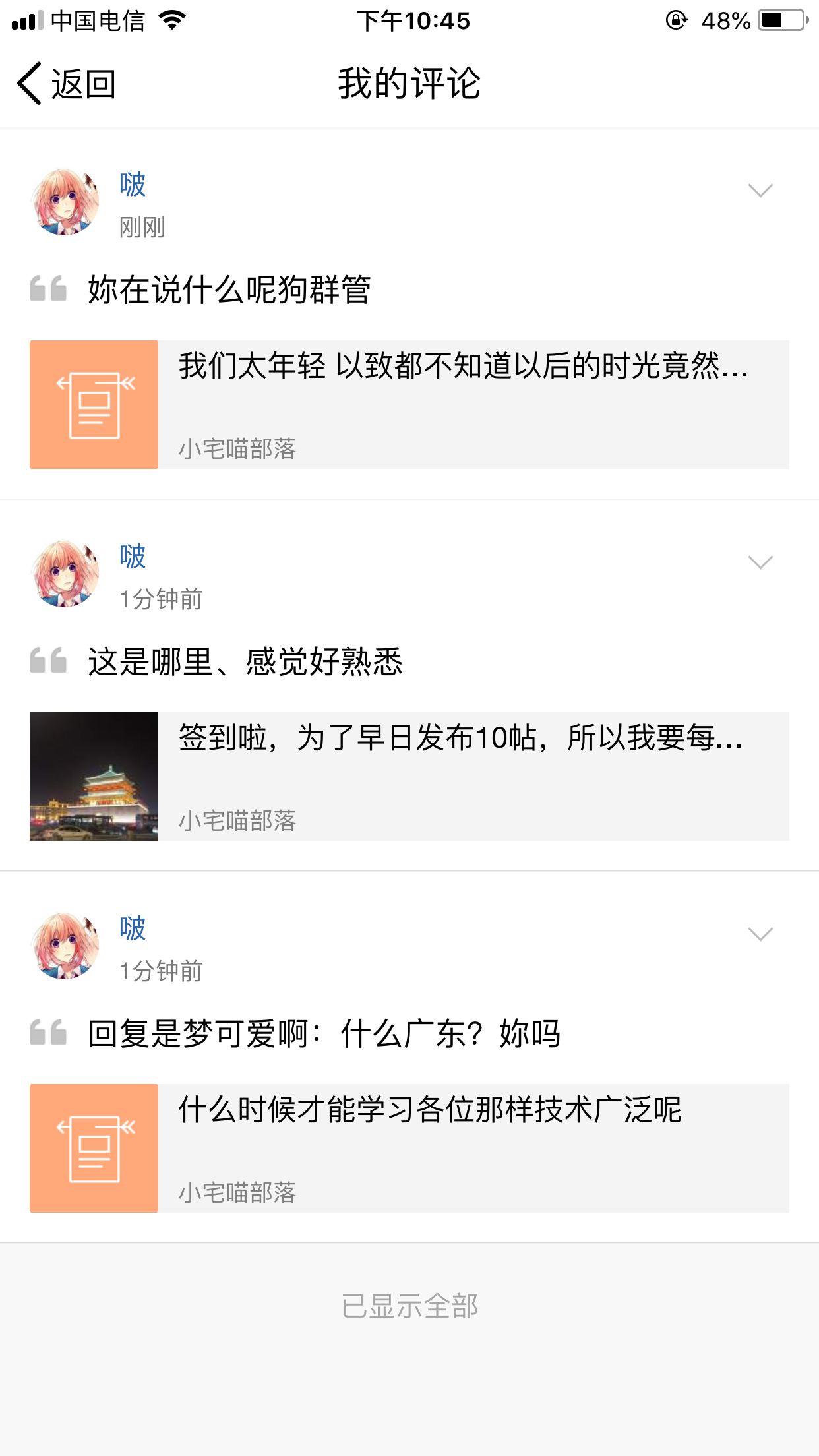Expand options for the 什么广东 reply comment

760,934
